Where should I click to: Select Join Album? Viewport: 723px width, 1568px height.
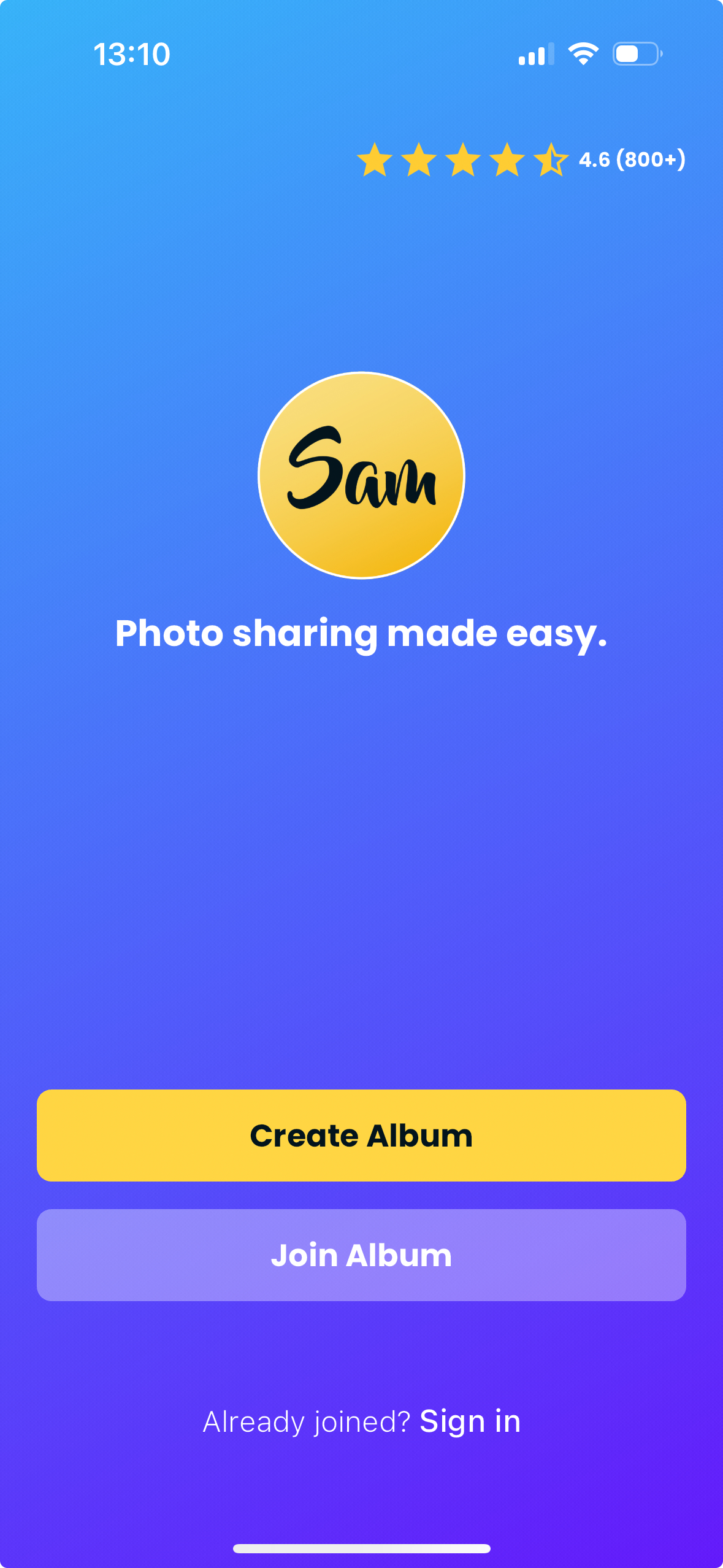[361, 1255]
